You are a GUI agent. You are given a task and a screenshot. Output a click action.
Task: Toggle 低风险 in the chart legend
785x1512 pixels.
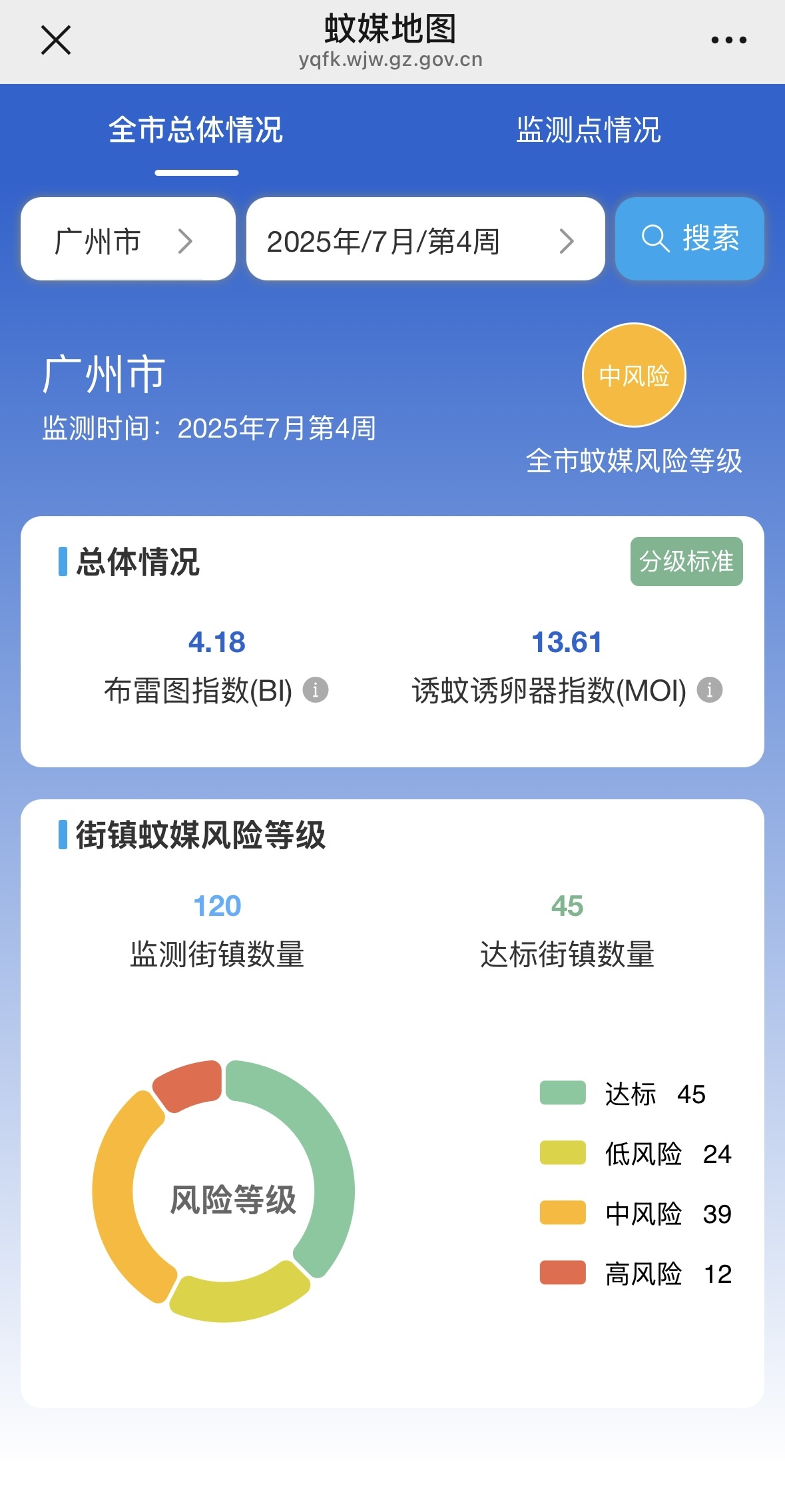636,1154
